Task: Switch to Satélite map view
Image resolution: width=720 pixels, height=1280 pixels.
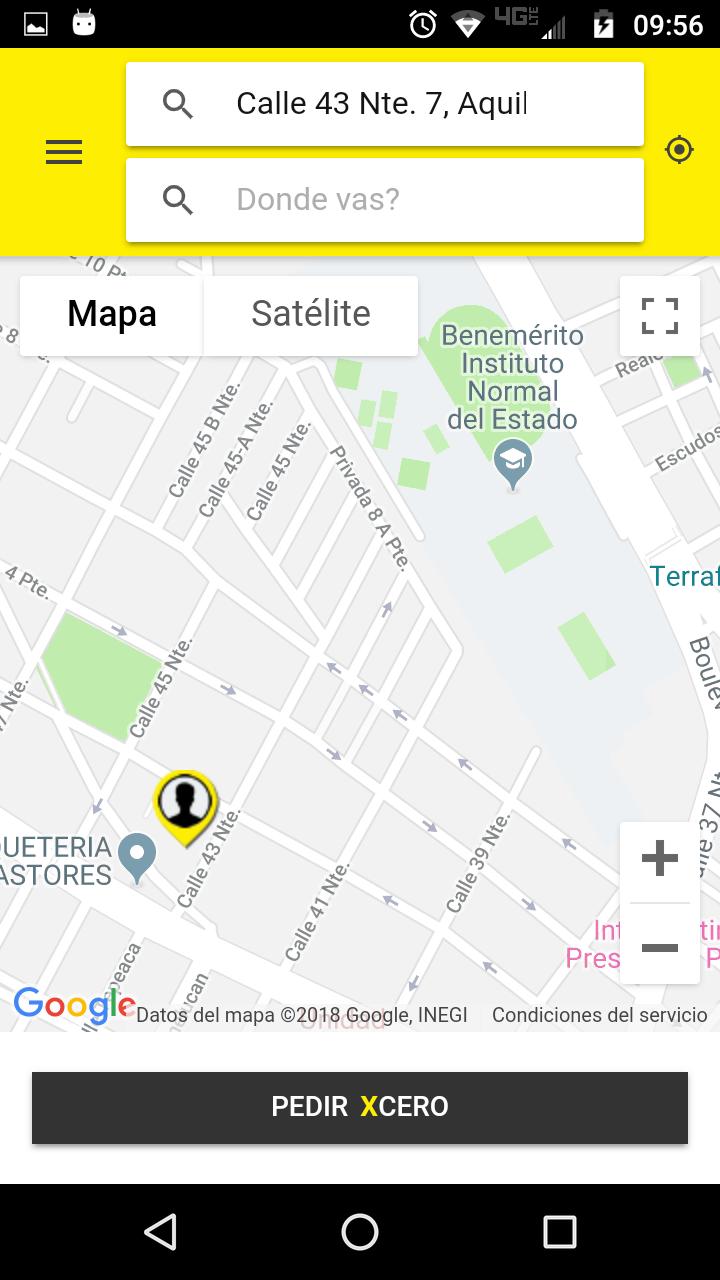Action: click(x=310, y=315)
